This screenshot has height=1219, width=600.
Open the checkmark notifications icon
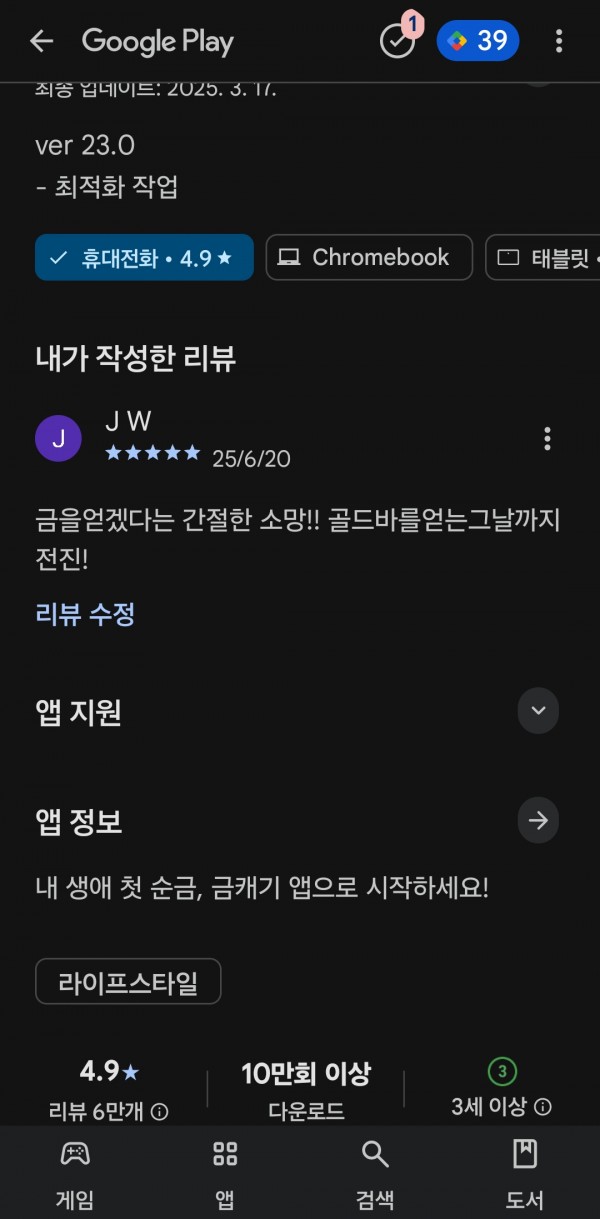click(398, 41)
